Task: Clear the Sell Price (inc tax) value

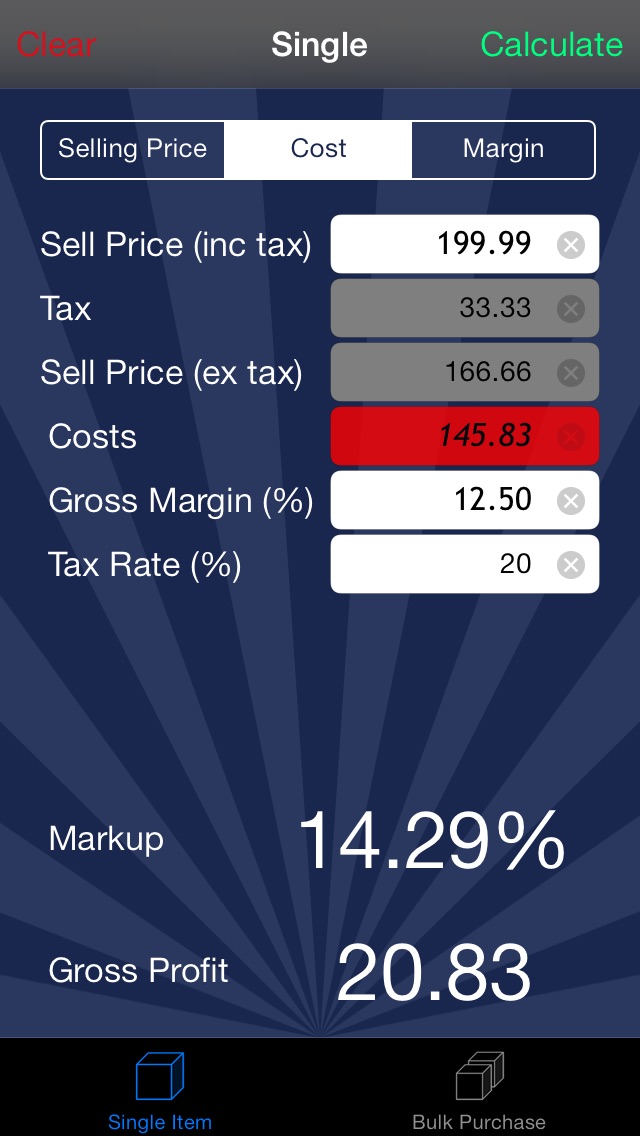Action: 570,245
